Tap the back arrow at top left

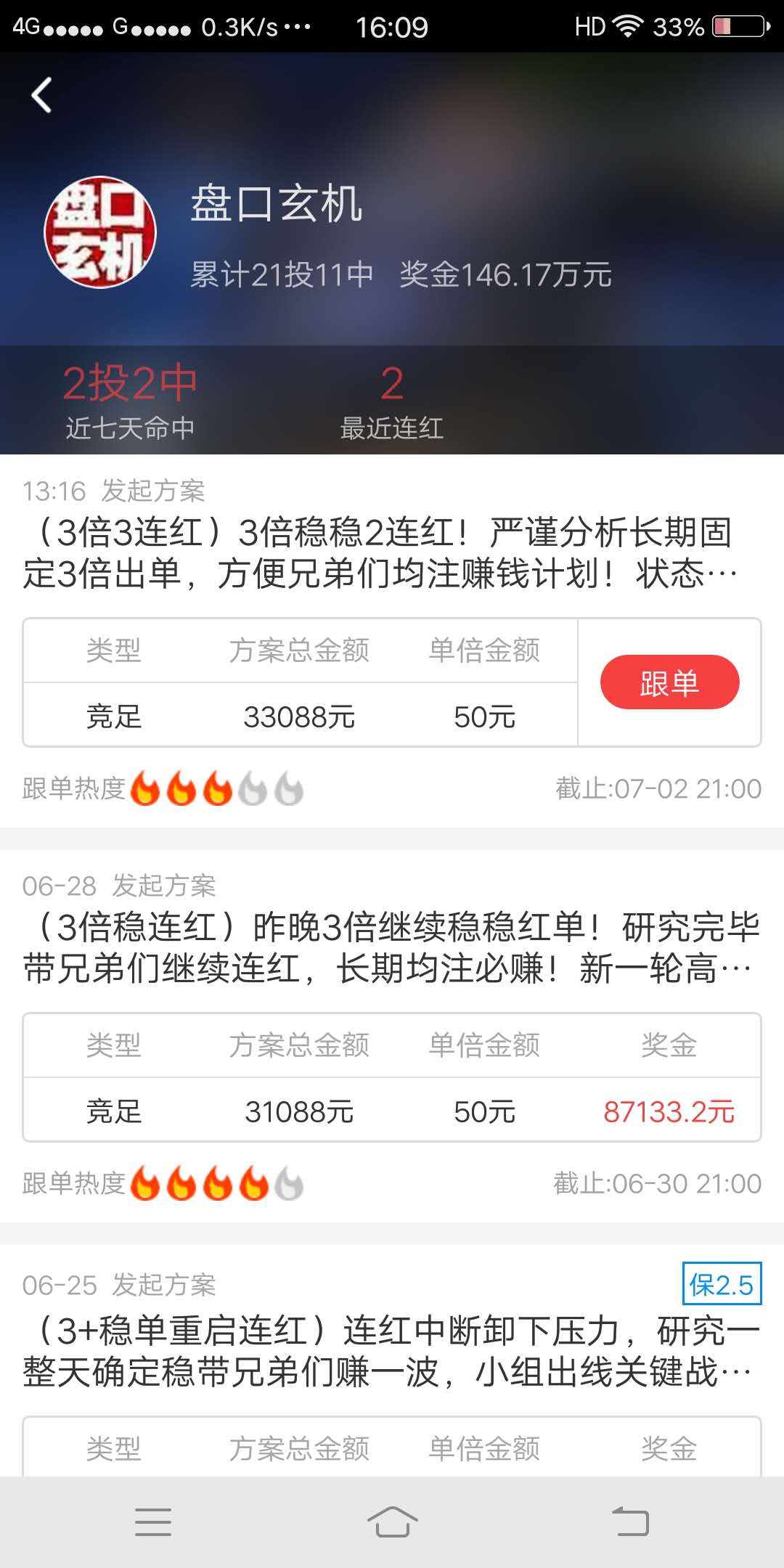click(41, 94)
